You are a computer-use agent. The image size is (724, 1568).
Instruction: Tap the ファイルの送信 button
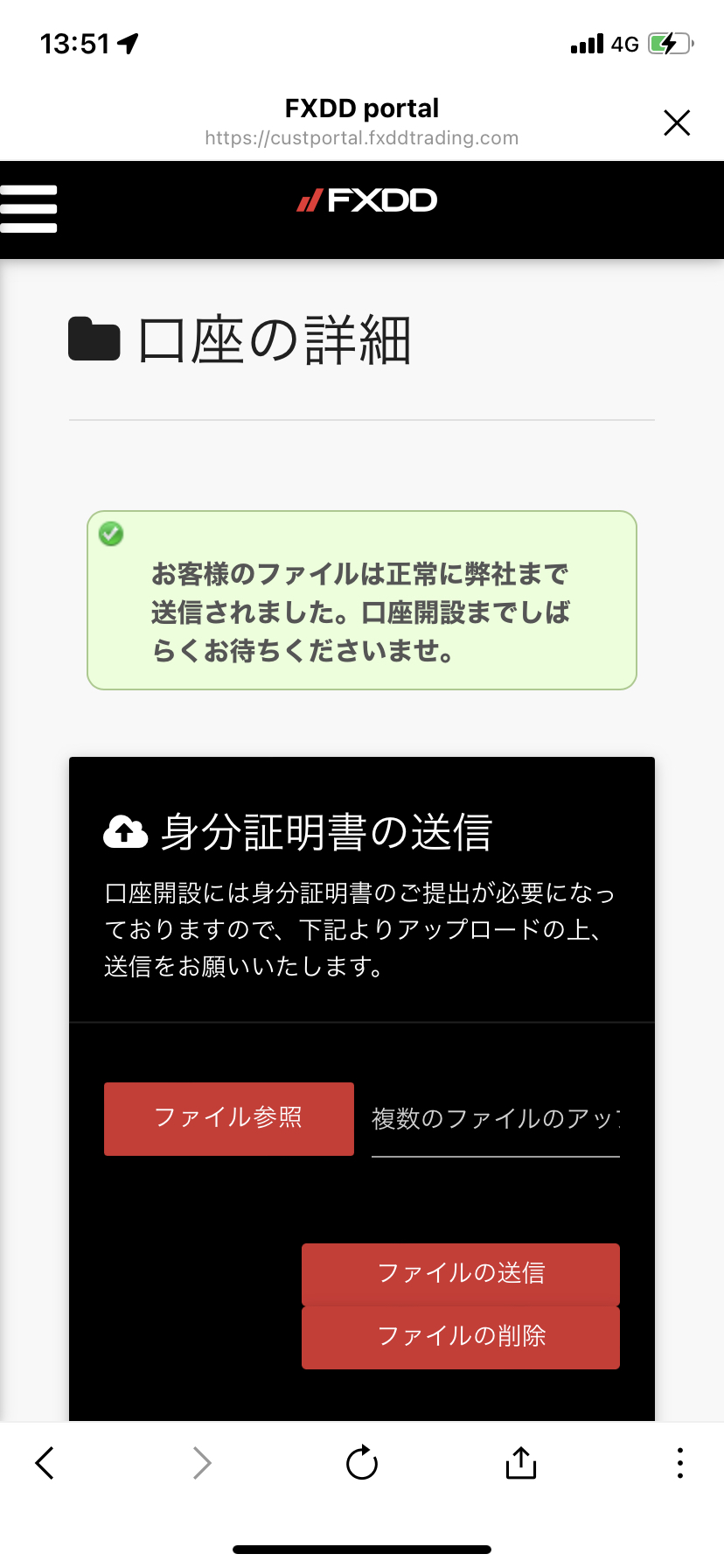click(461, 1273)
